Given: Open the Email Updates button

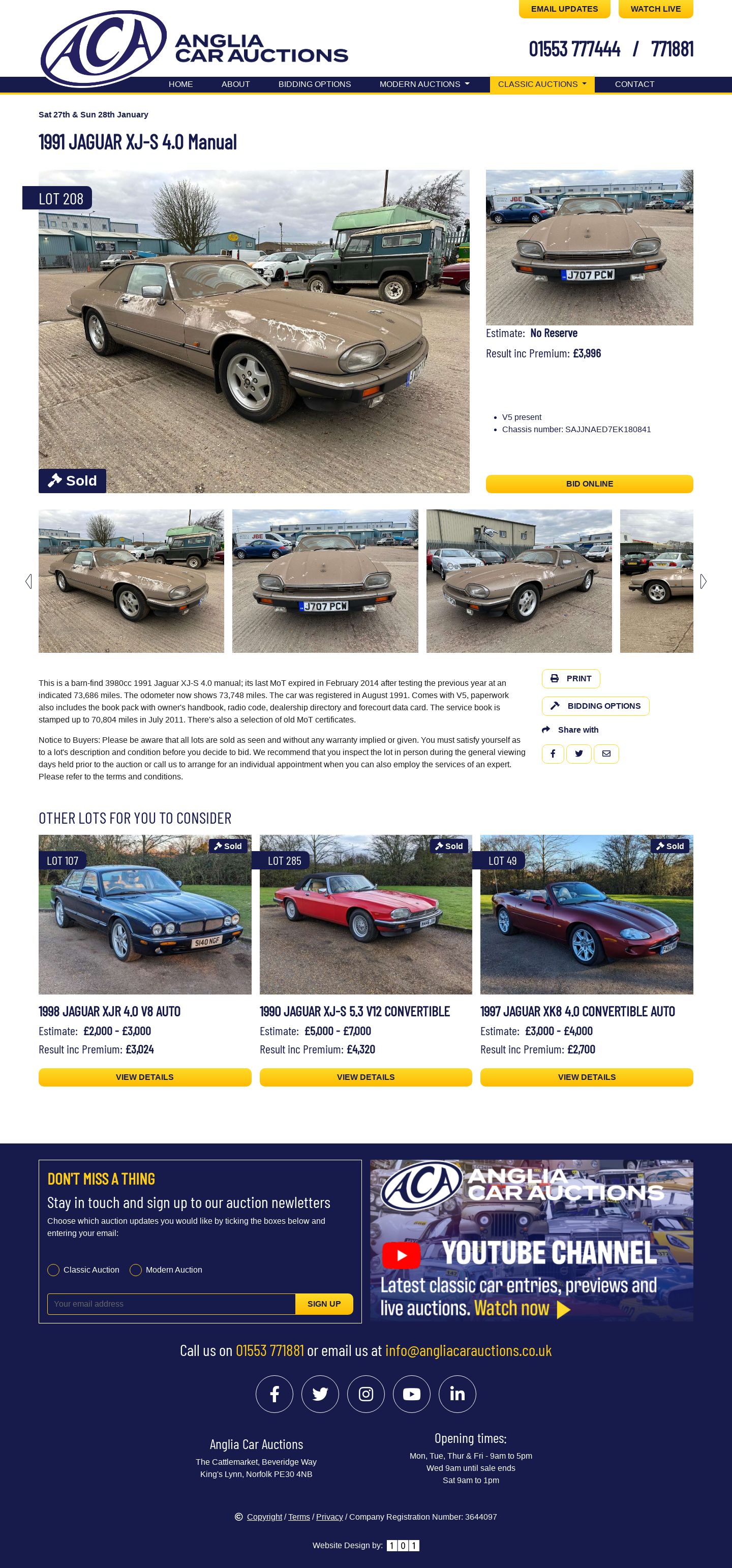Looking at the screenshot, I should [564, 9].
